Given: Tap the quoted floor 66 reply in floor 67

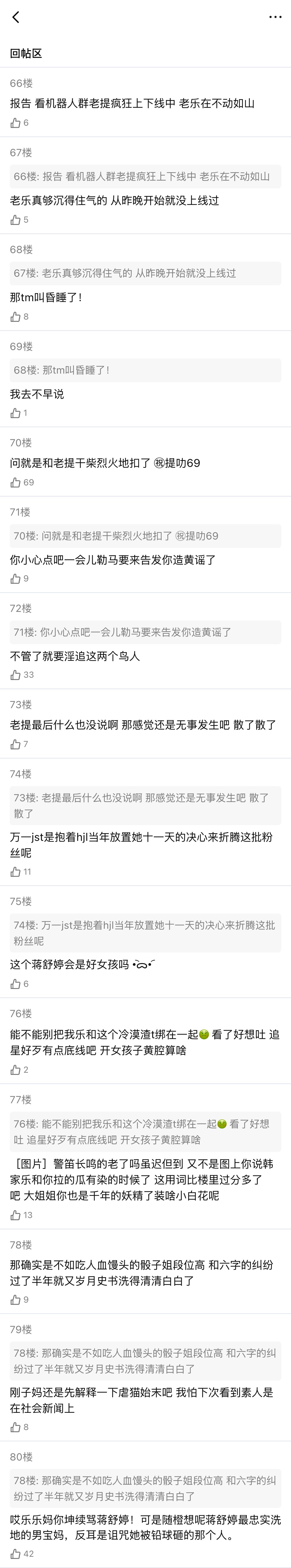Looking at the screenshot, I should coord(145,176).
